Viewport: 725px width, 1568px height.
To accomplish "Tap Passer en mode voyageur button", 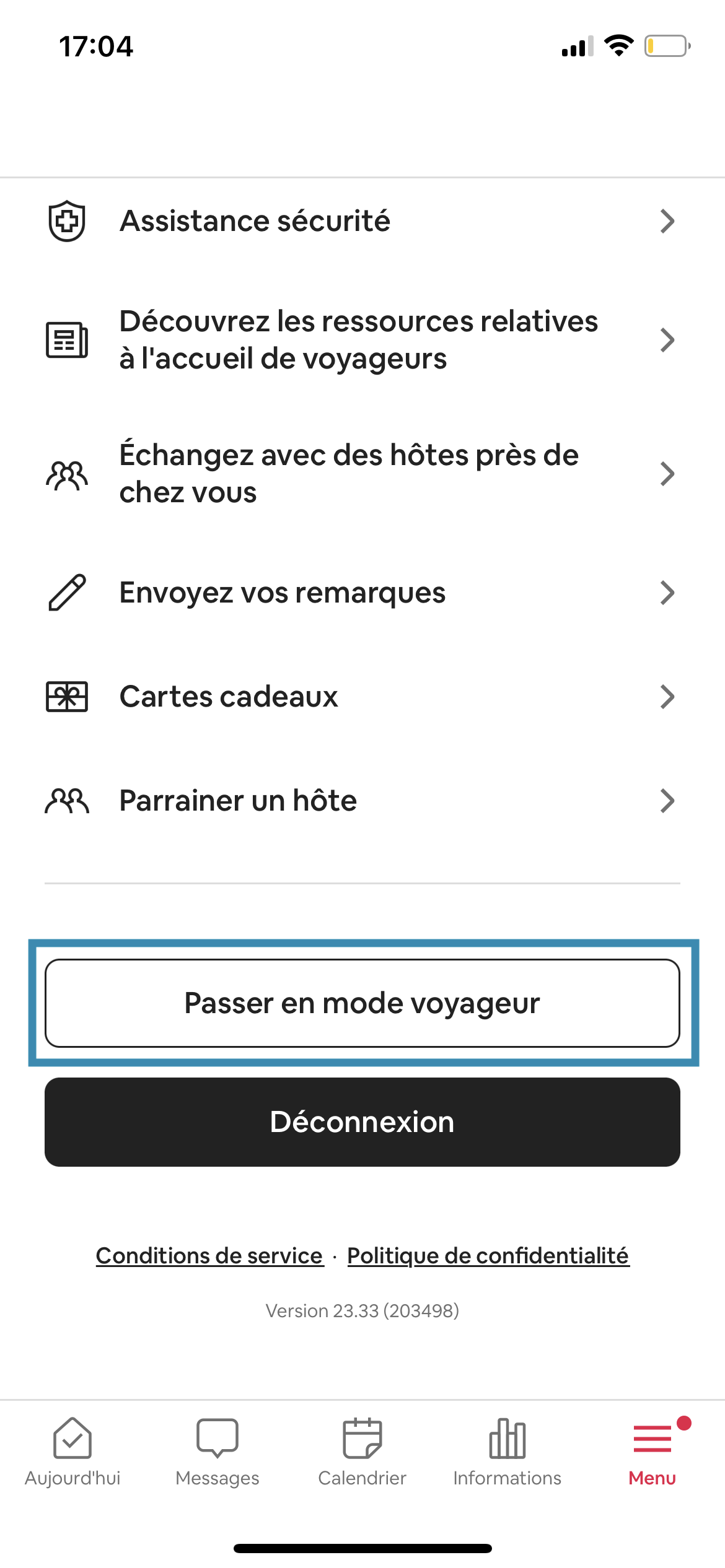I will point(362,1003).
